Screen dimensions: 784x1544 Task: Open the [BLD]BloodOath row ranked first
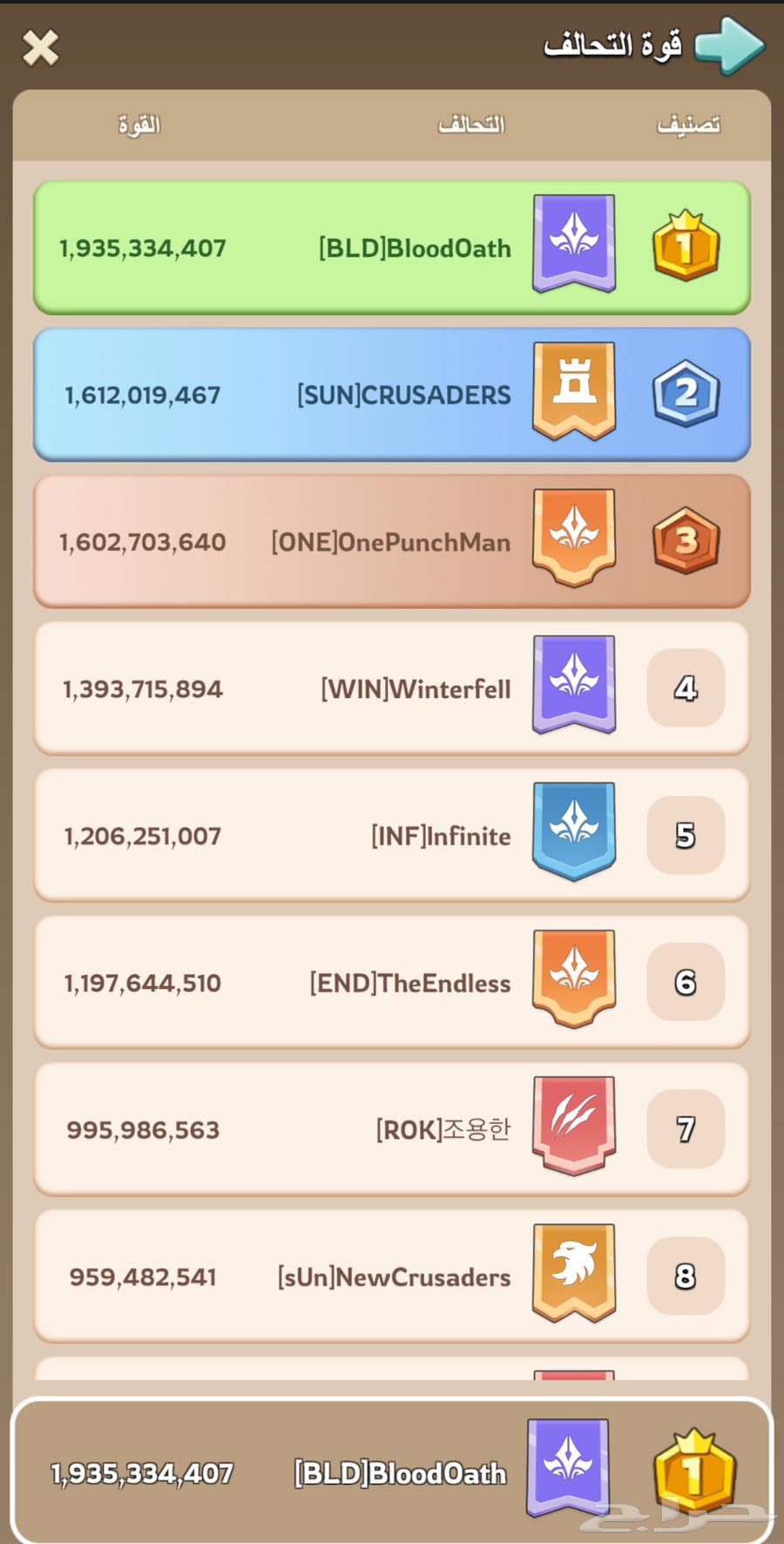click(391, 247)
